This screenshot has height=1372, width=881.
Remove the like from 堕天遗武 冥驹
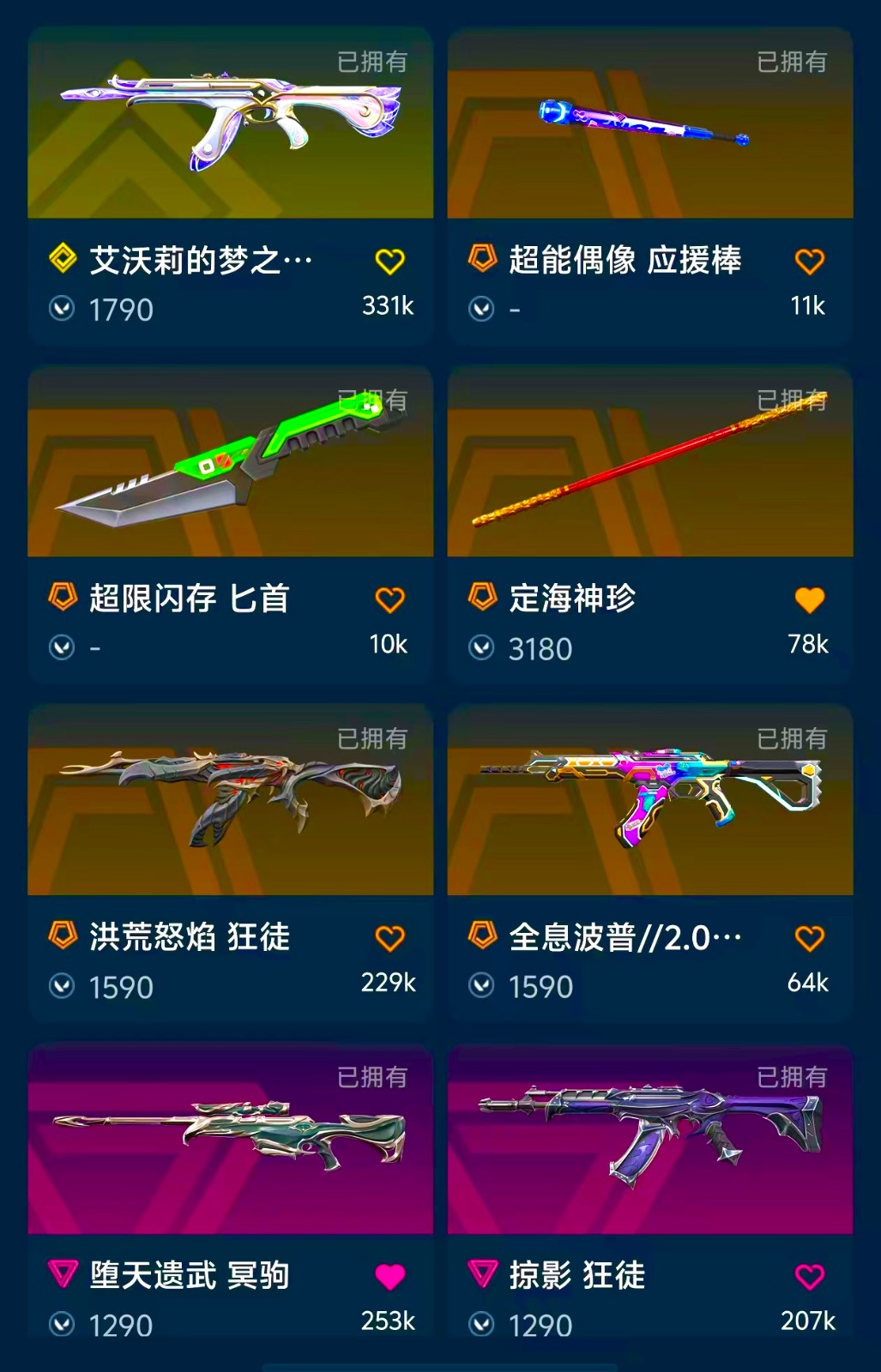pyautogui.click(x=389, y=1277)
